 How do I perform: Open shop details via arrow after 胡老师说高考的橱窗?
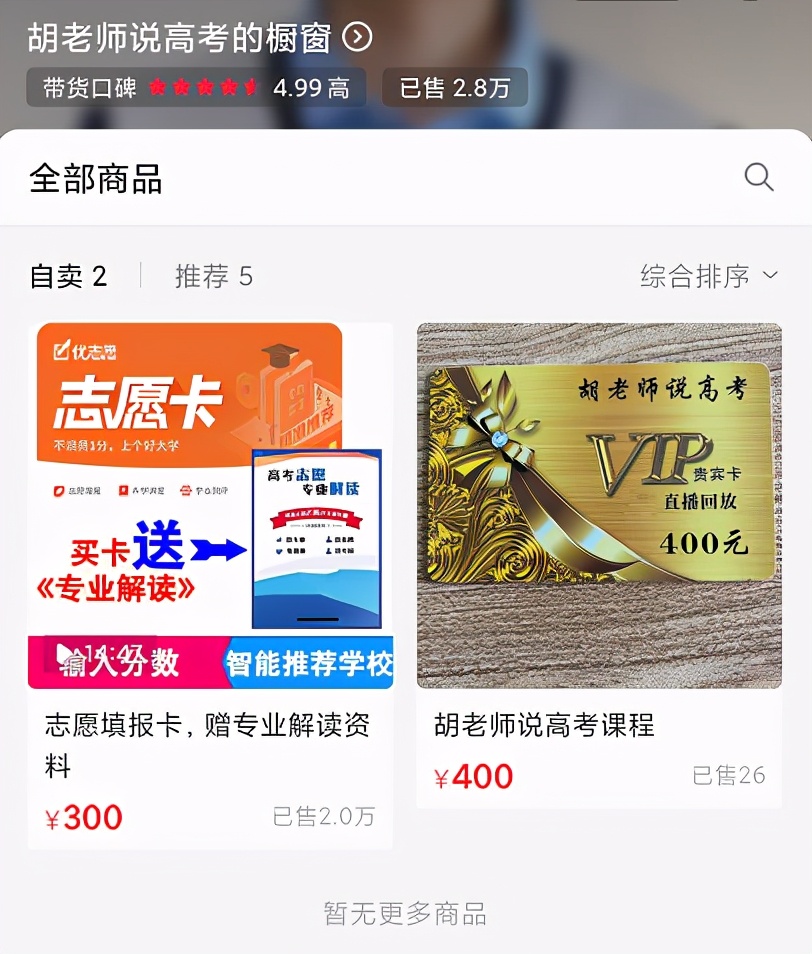pos(357,36)
